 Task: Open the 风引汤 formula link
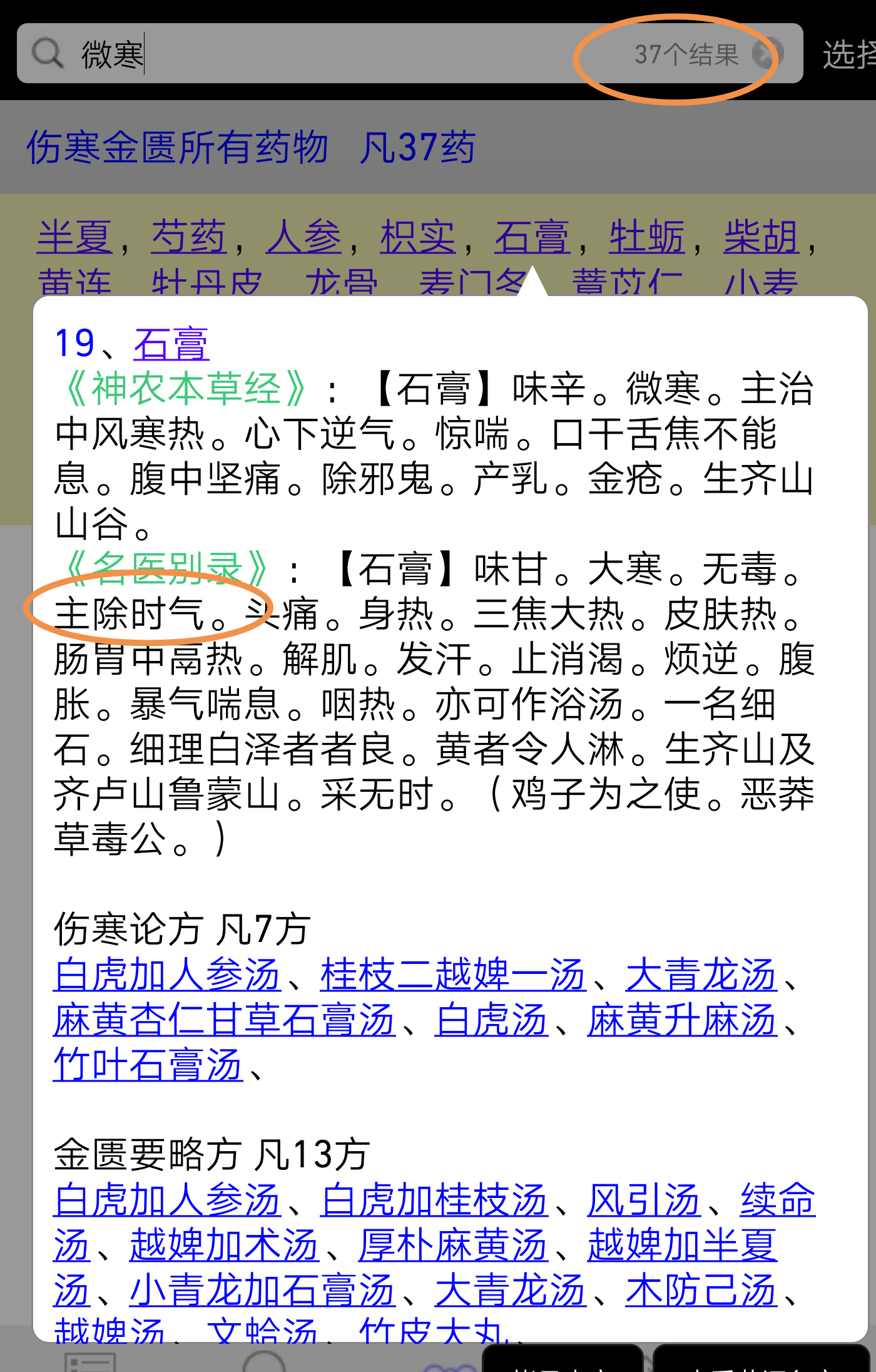(644, 1200)
